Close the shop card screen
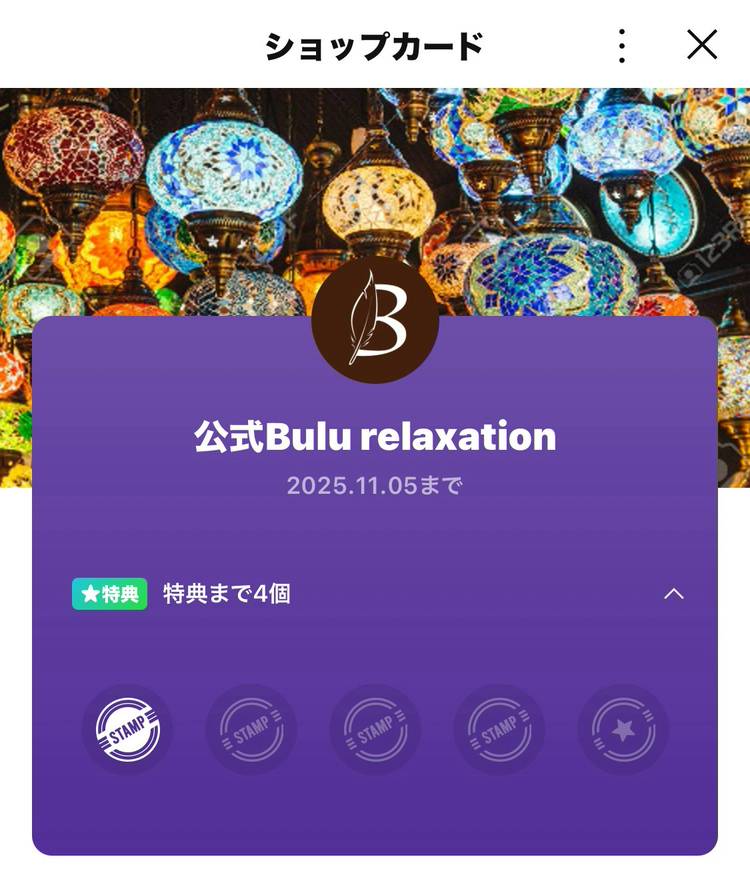The width and height of the screenshot is (750, 877). click(702, 44)
